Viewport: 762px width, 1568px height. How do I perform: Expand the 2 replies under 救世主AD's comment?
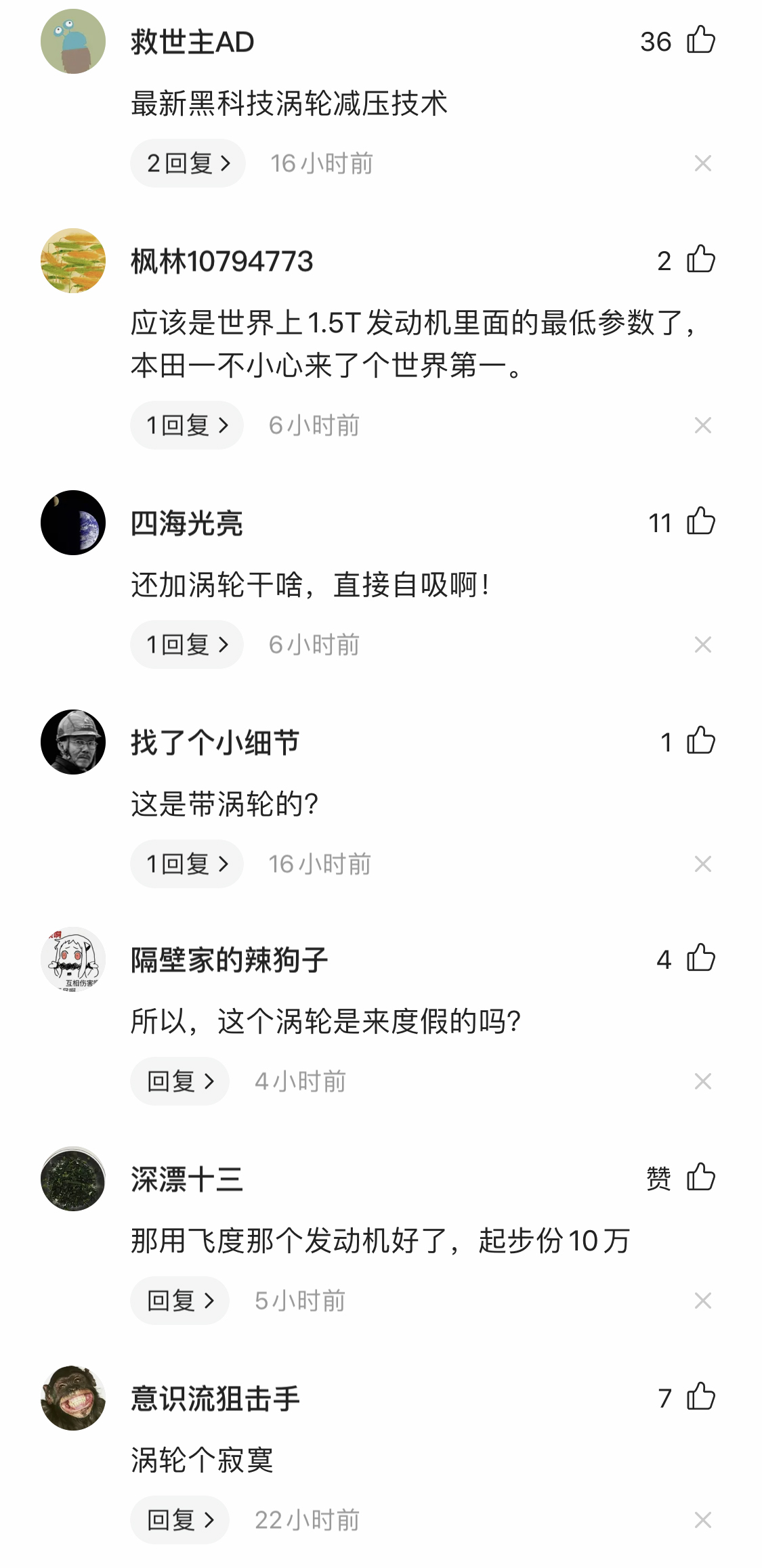point(188,162)
